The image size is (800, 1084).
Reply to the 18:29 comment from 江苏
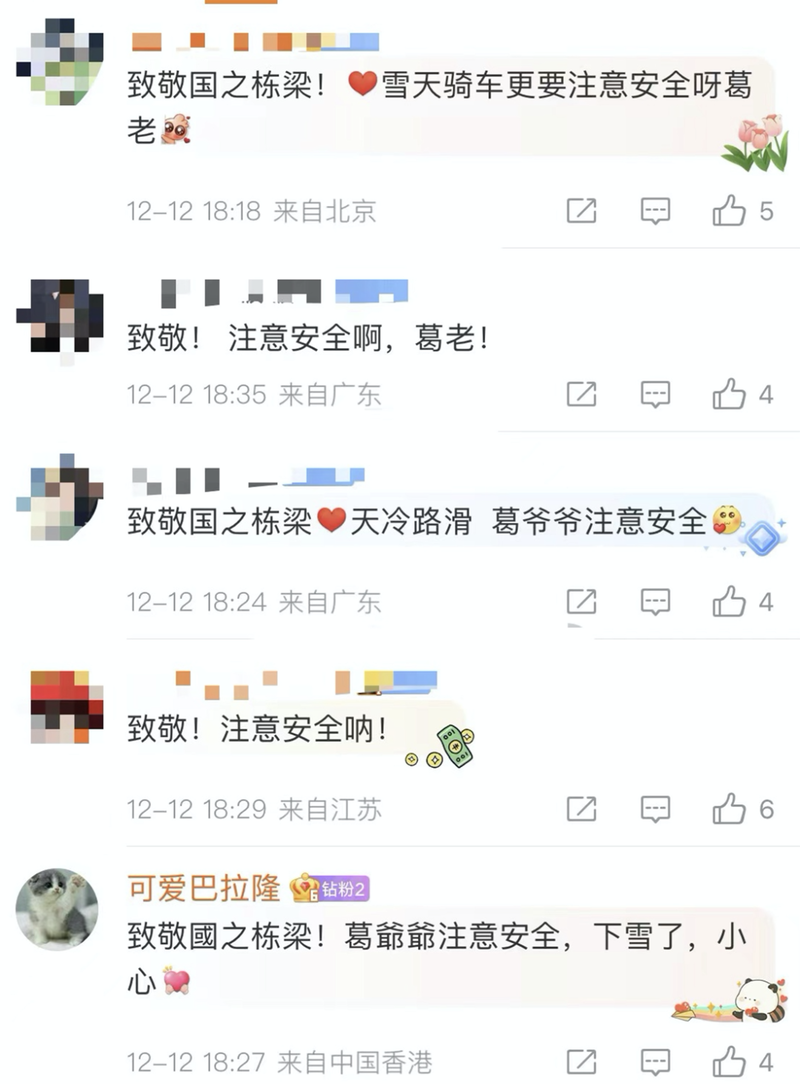[655, 809]
